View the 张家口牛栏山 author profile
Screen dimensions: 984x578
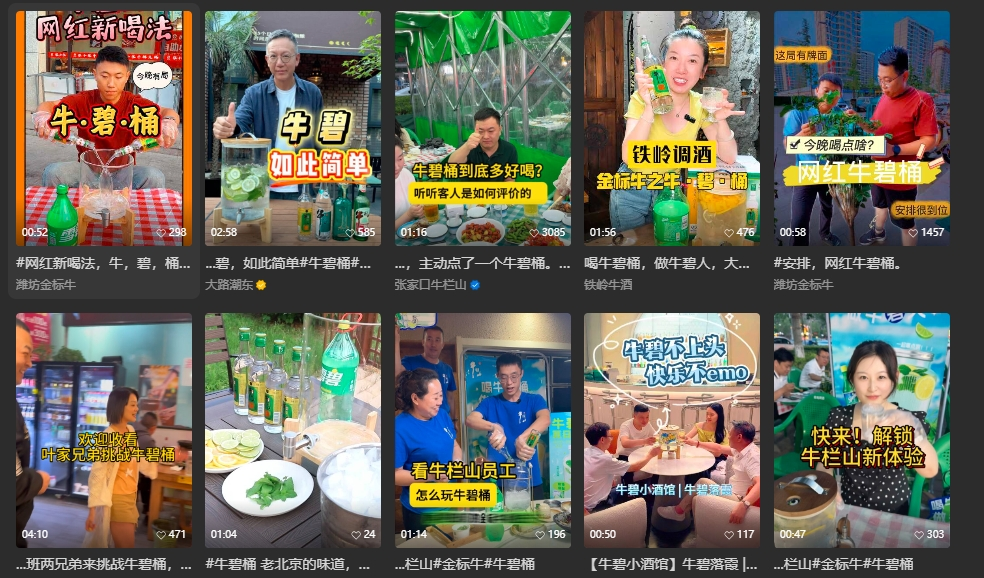(x=431, y=284)
